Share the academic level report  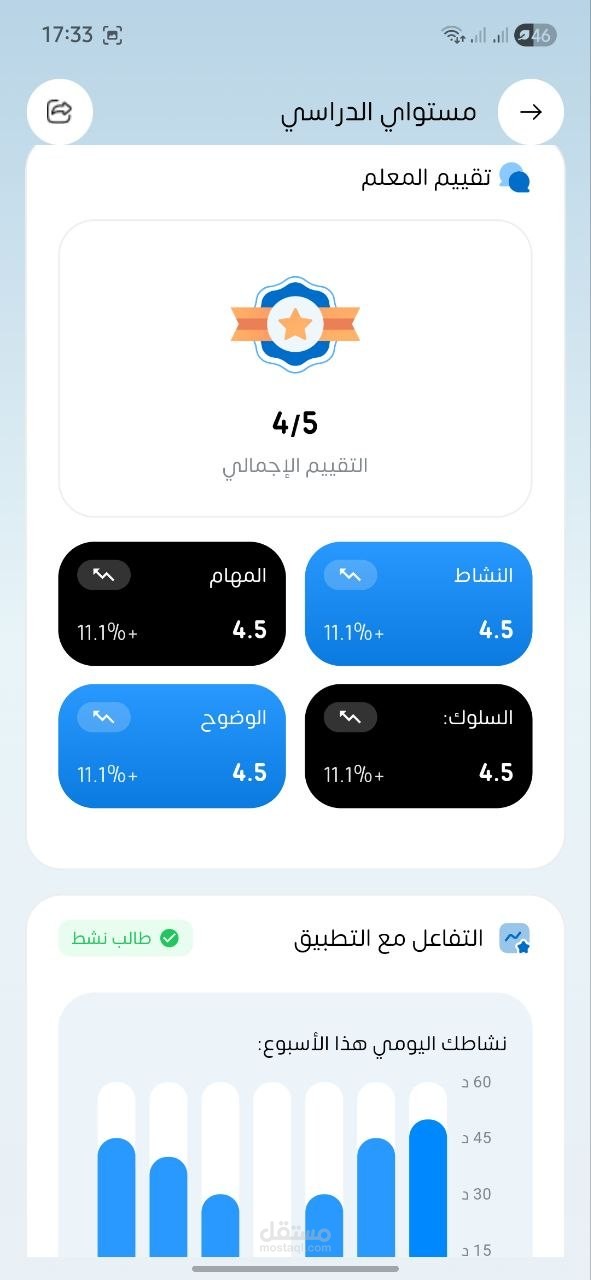click(60, 112)
